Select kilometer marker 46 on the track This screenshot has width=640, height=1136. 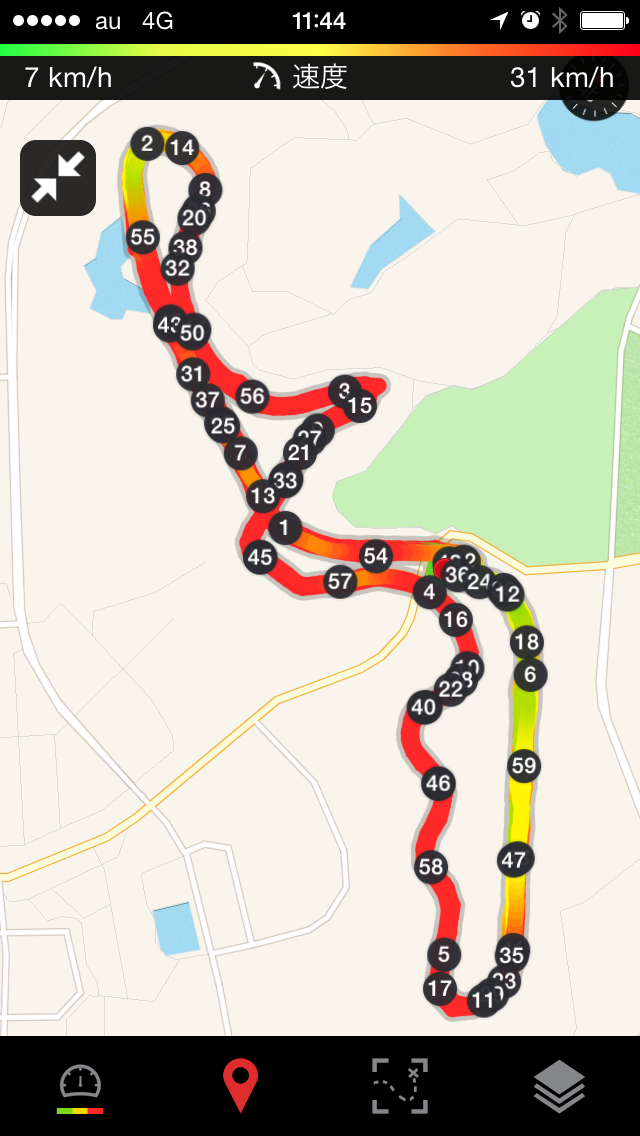click(x=438, y=783)
